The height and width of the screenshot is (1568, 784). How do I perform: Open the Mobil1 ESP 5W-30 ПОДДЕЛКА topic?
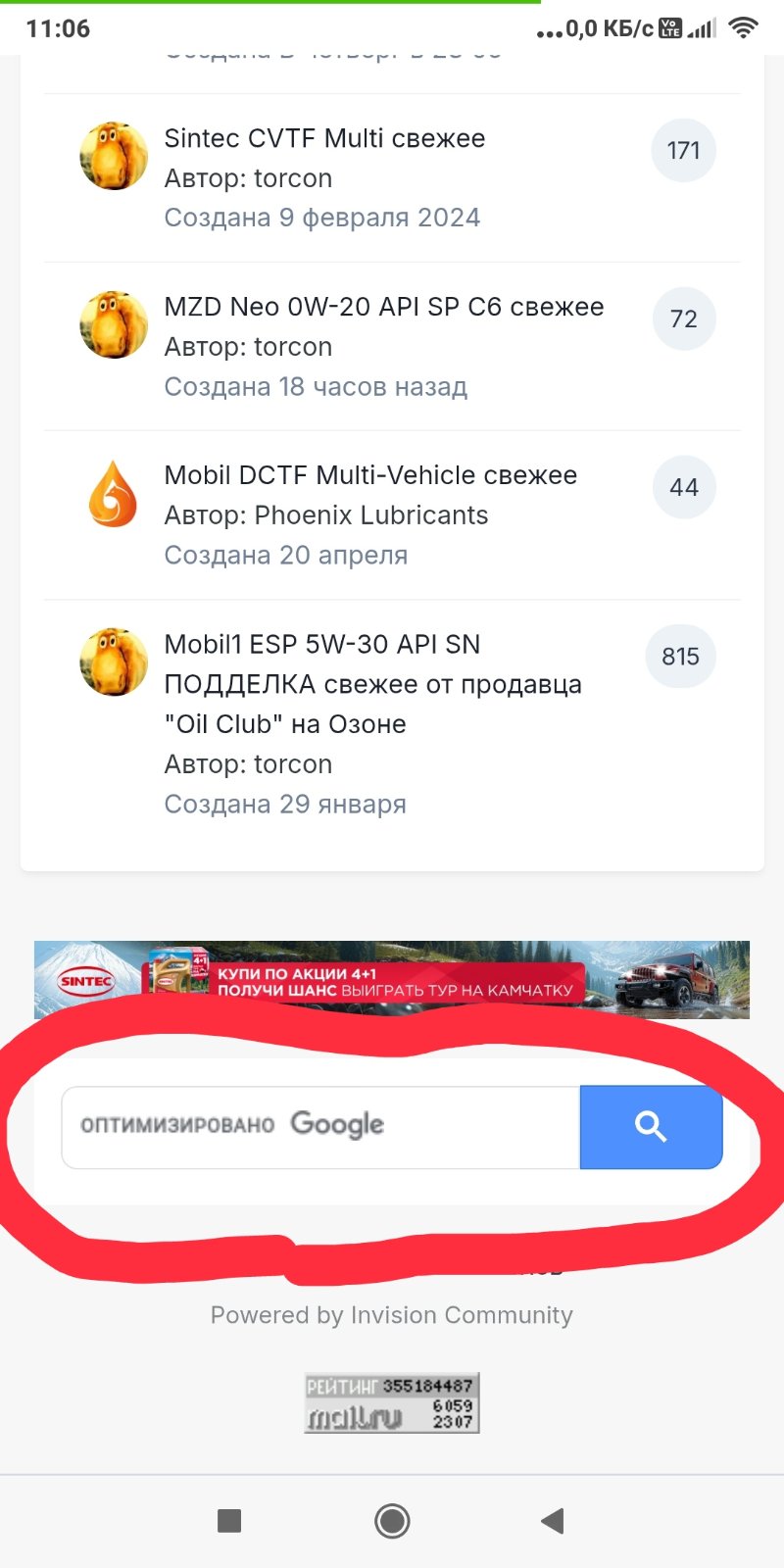(x=373, y=684)
